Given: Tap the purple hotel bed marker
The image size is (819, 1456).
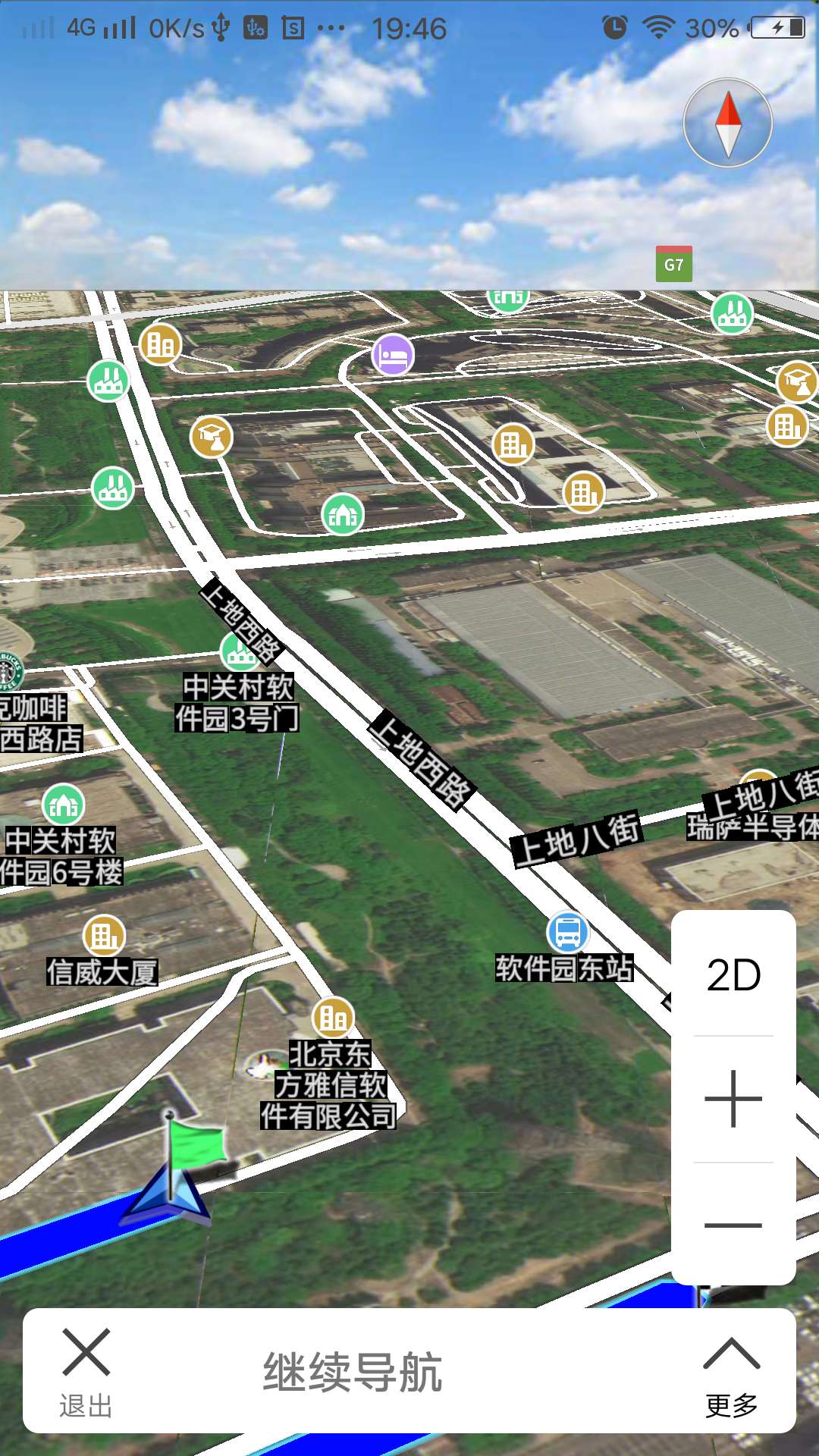Looking at the screenshot, I should click(x=393, y=355).
